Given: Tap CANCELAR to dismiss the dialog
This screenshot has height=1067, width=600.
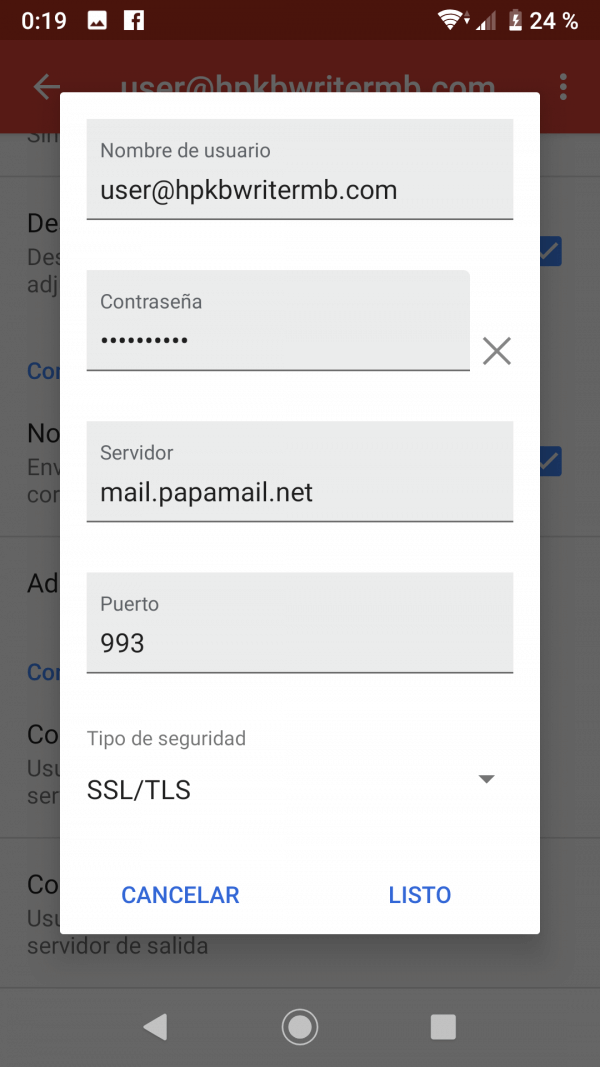Looking at the screenshot, I should coord(180,895).
